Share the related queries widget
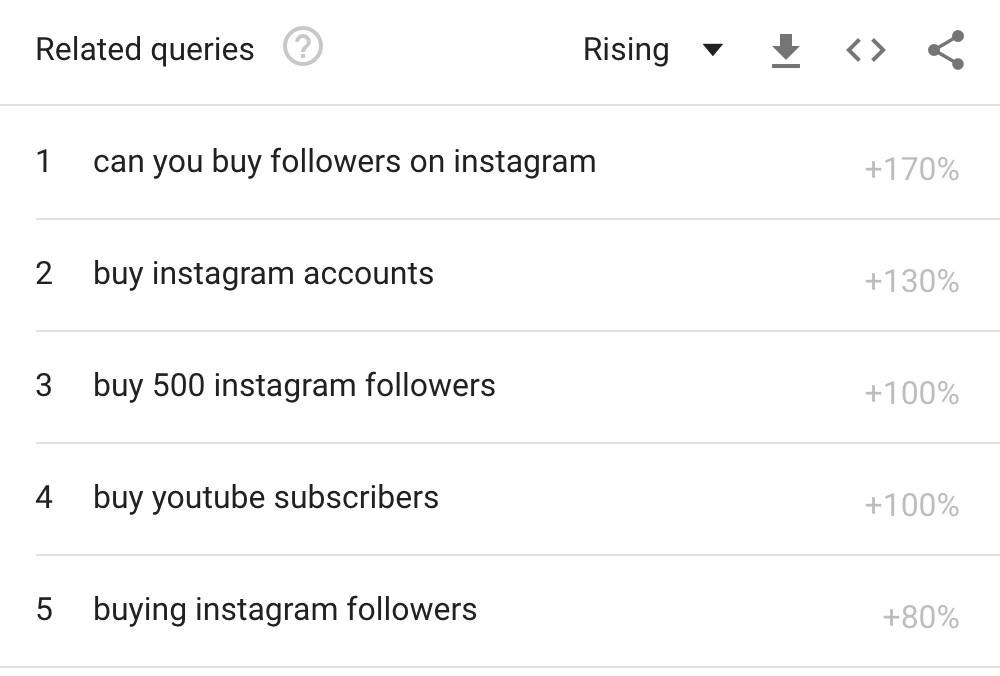Screen dimensions: 1000x676 (x=945, y=50)
